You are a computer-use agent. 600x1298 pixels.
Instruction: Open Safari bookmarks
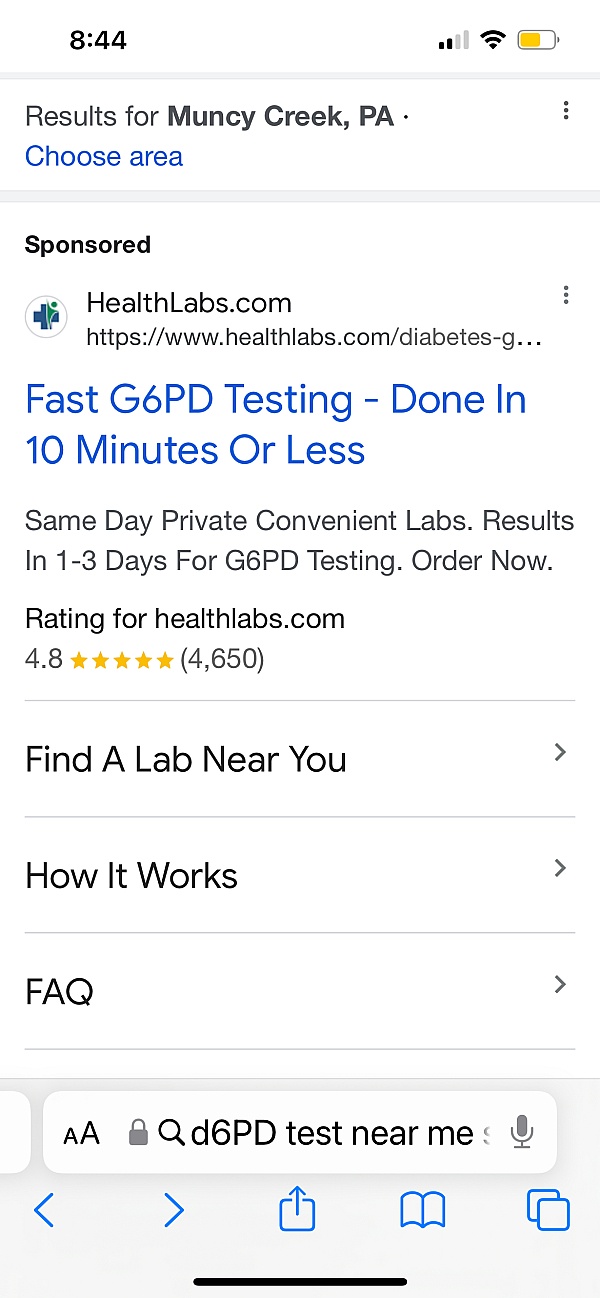423,1212
